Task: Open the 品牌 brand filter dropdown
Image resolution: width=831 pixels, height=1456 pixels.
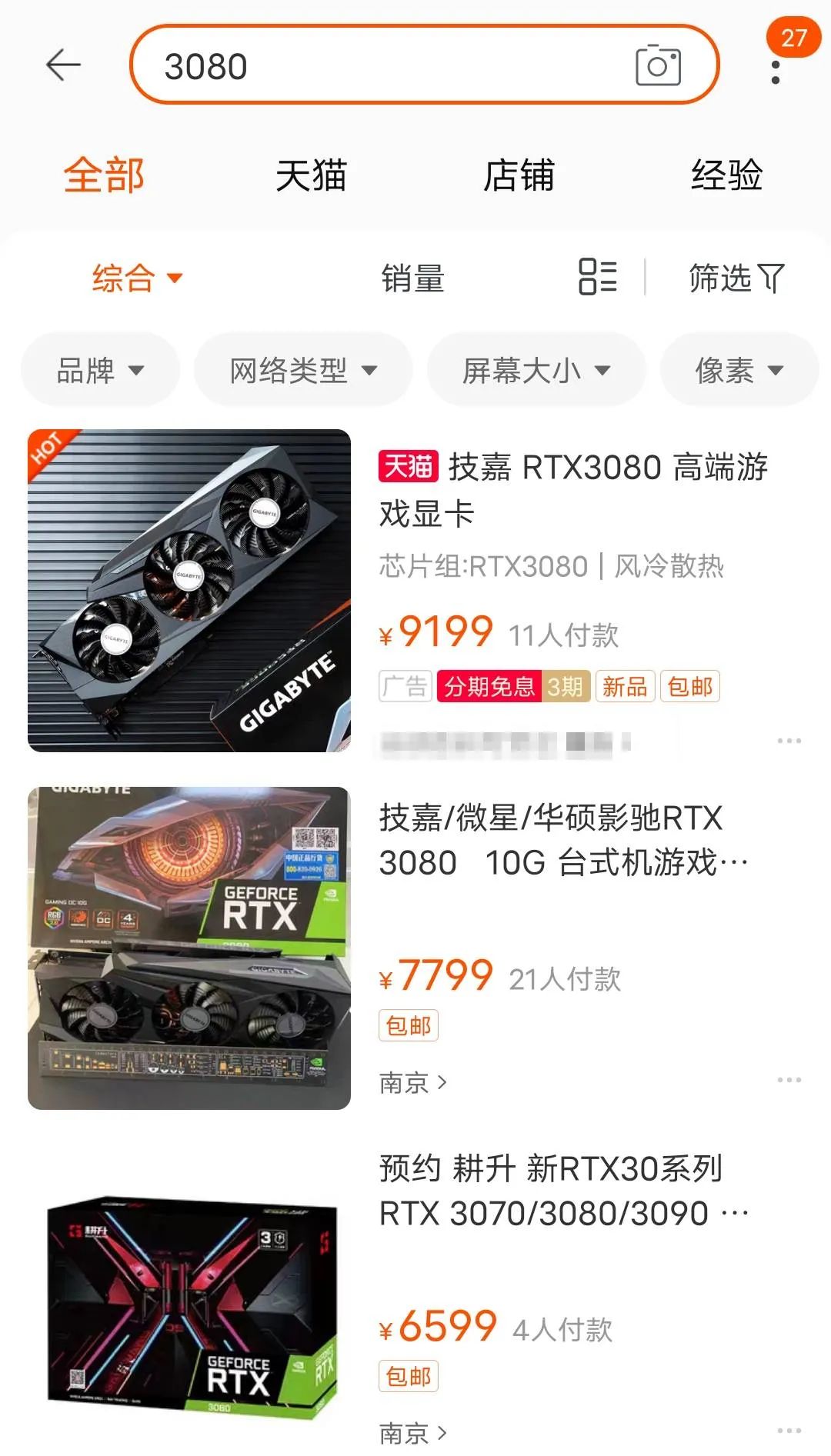Action: (x=100, y=369)
